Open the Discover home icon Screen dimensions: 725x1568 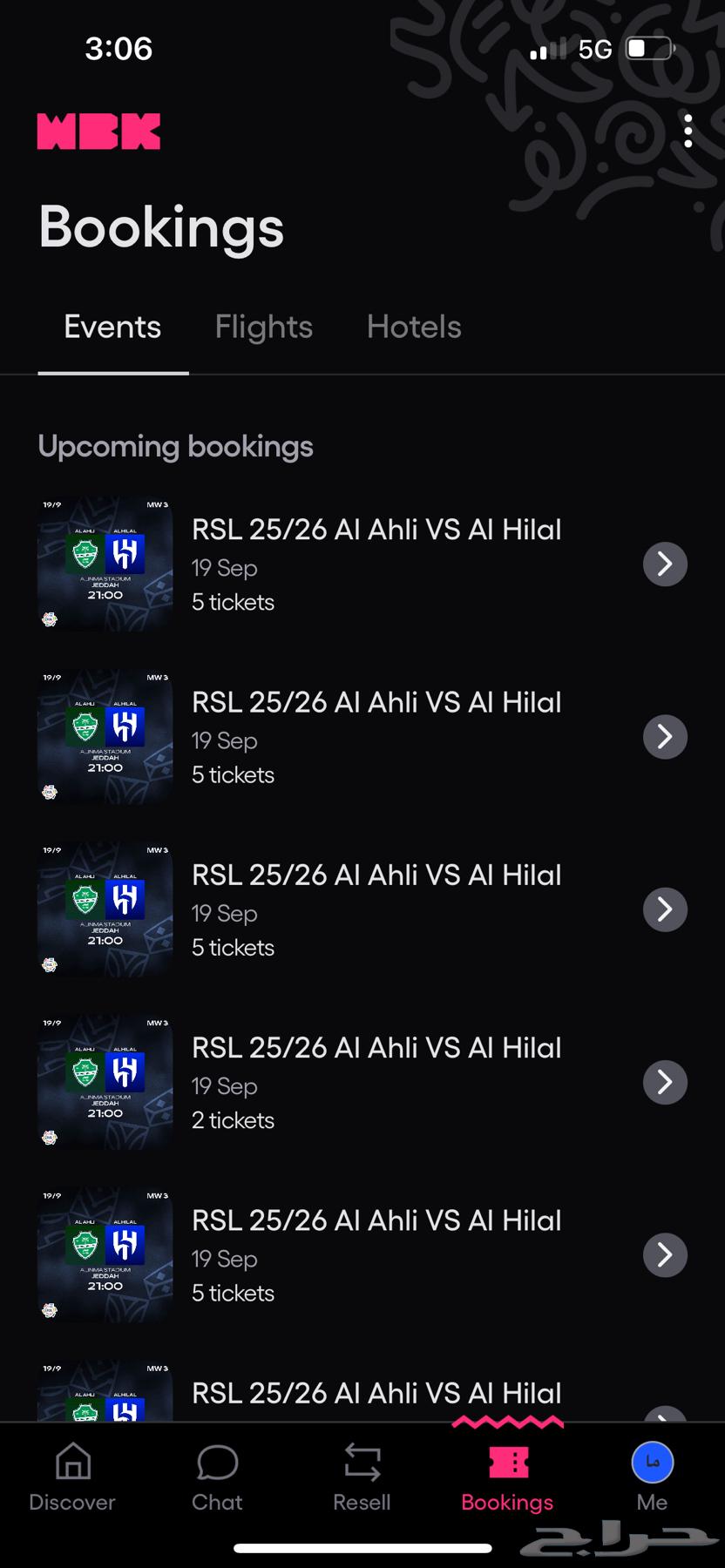pos(71,1472)
